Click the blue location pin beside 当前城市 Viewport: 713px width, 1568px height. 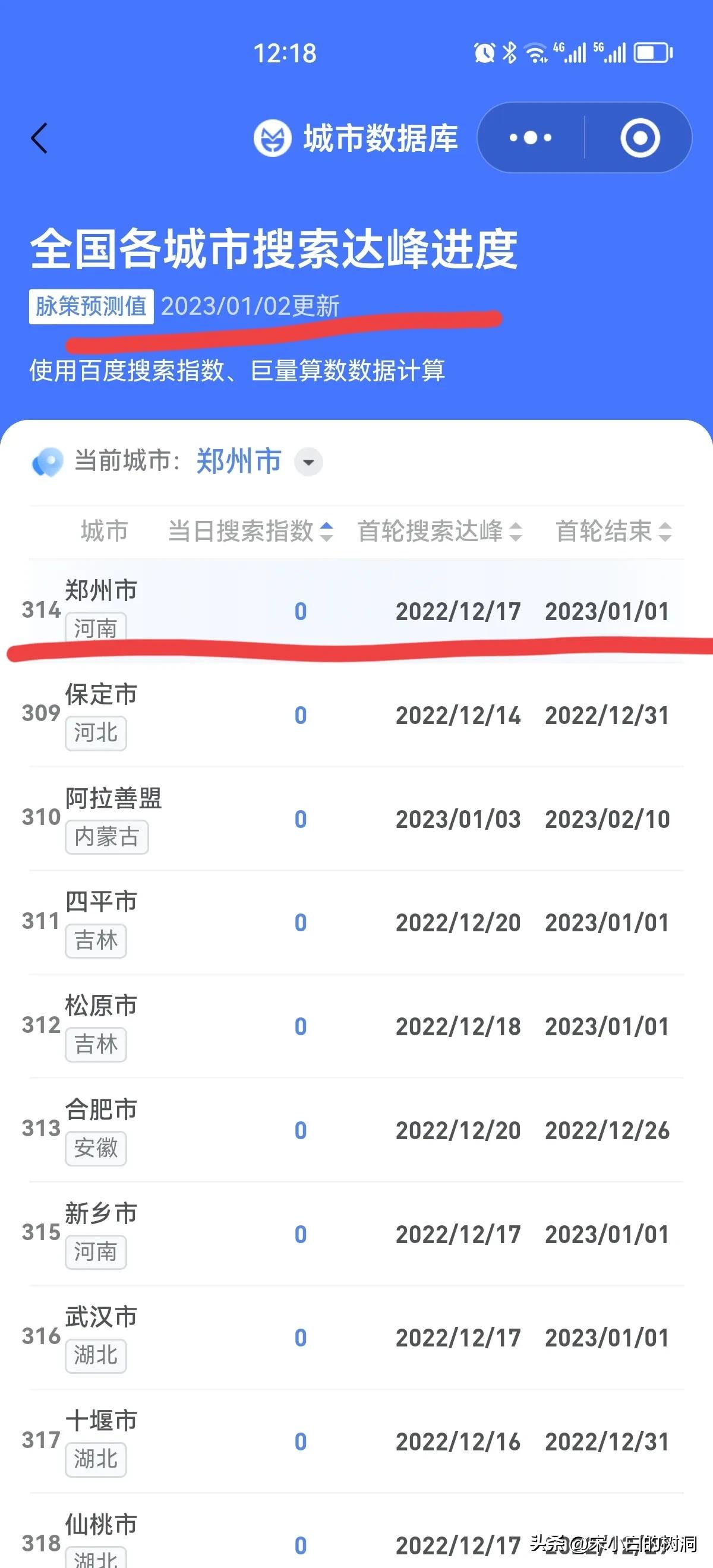point(48,463)
